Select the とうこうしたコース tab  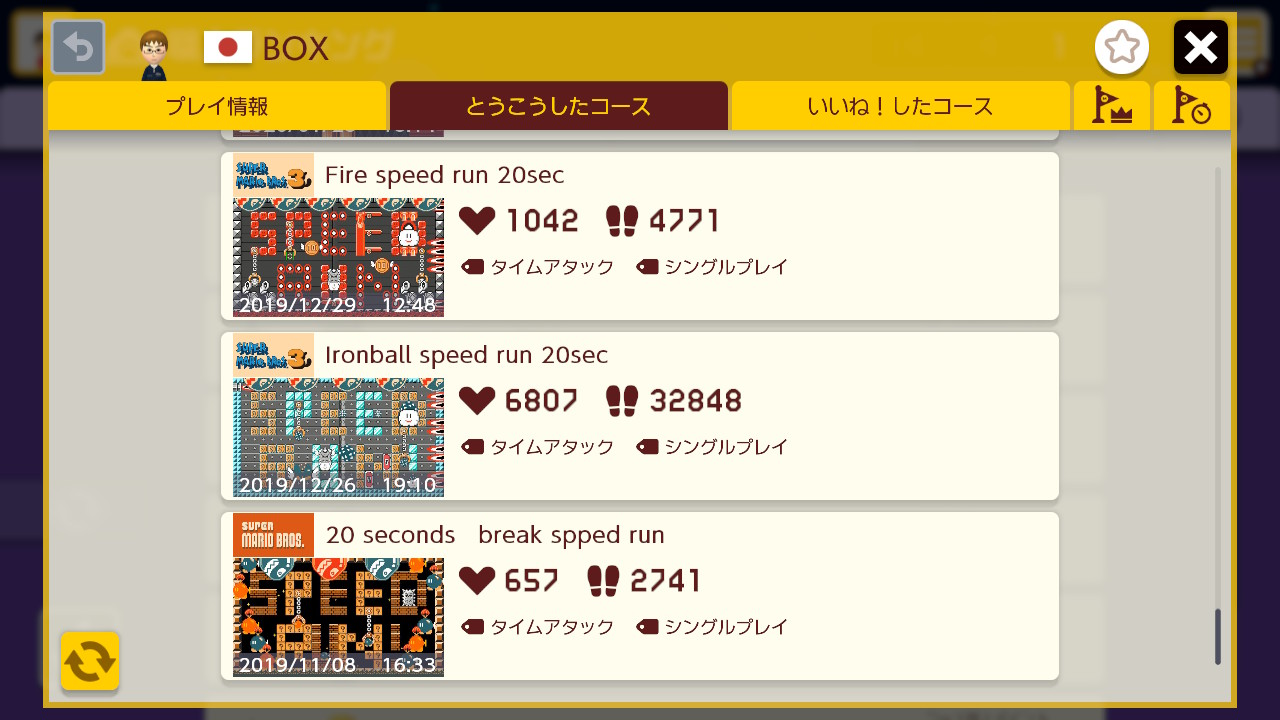coord(558,106)
